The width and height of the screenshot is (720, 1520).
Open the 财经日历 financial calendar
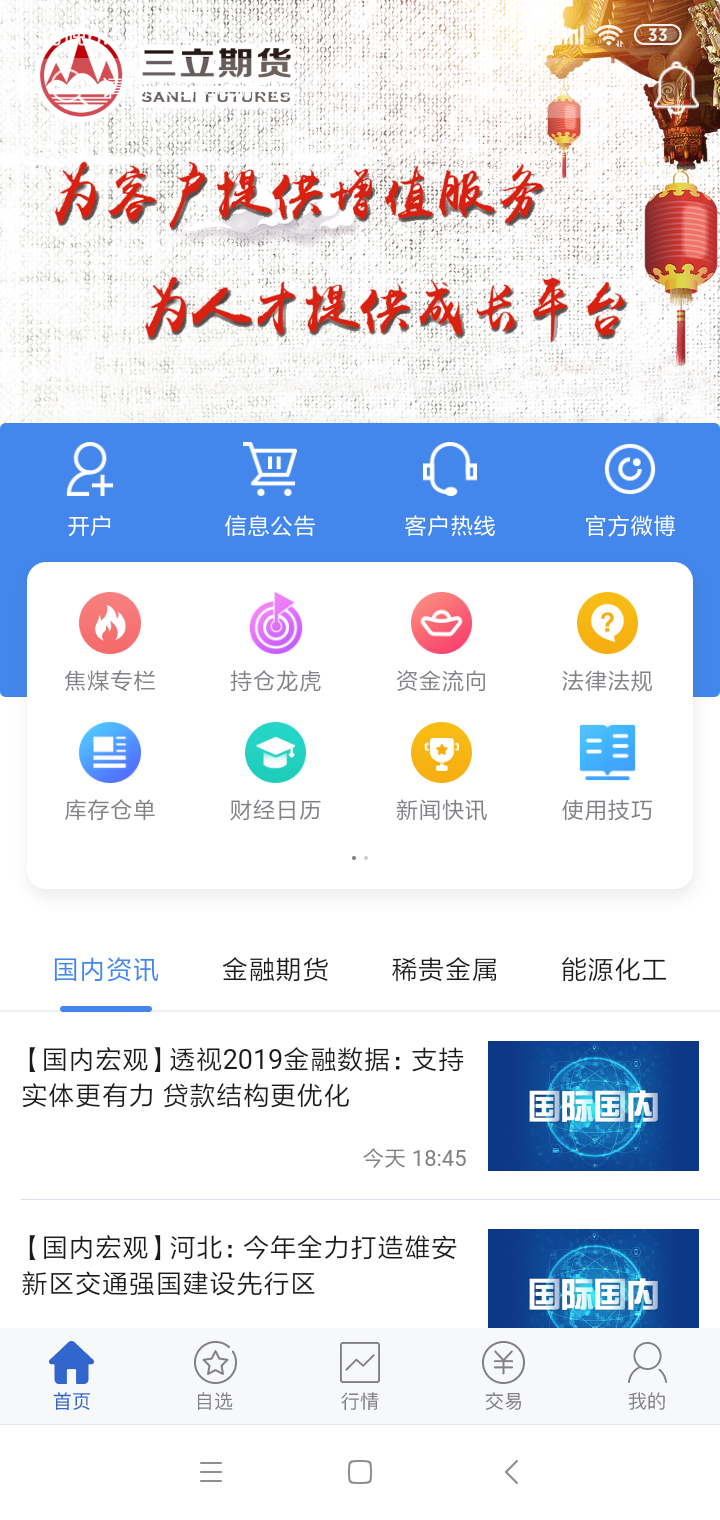coord(276,770)
